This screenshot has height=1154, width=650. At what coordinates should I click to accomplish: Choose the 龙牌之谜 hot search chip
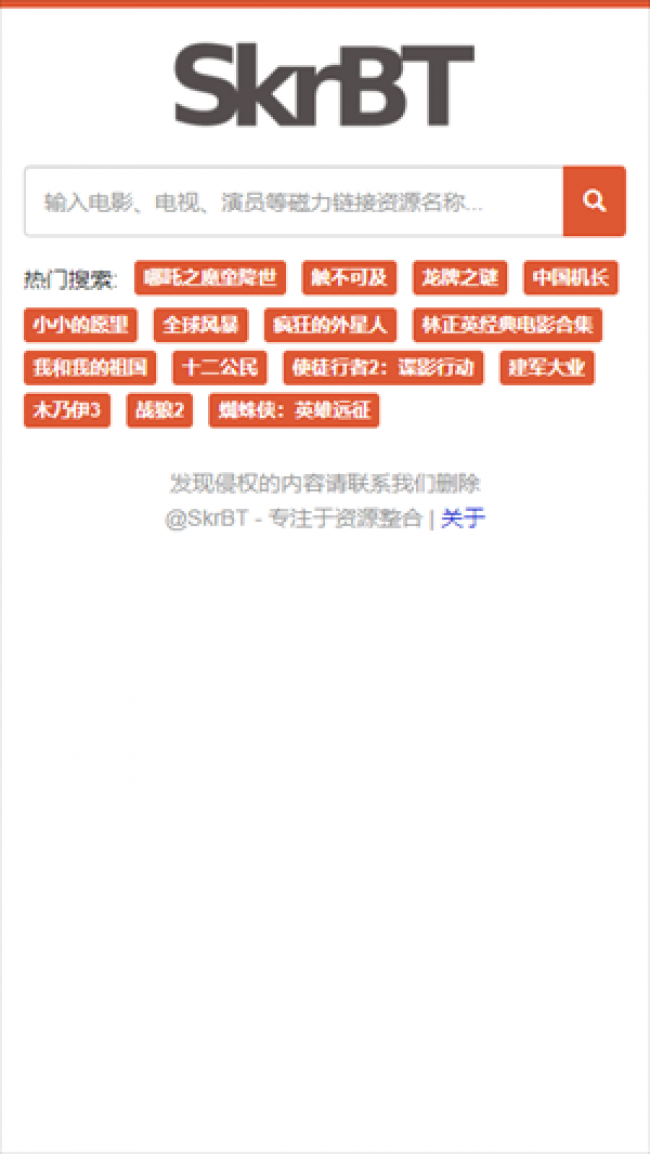coord(460,278)
